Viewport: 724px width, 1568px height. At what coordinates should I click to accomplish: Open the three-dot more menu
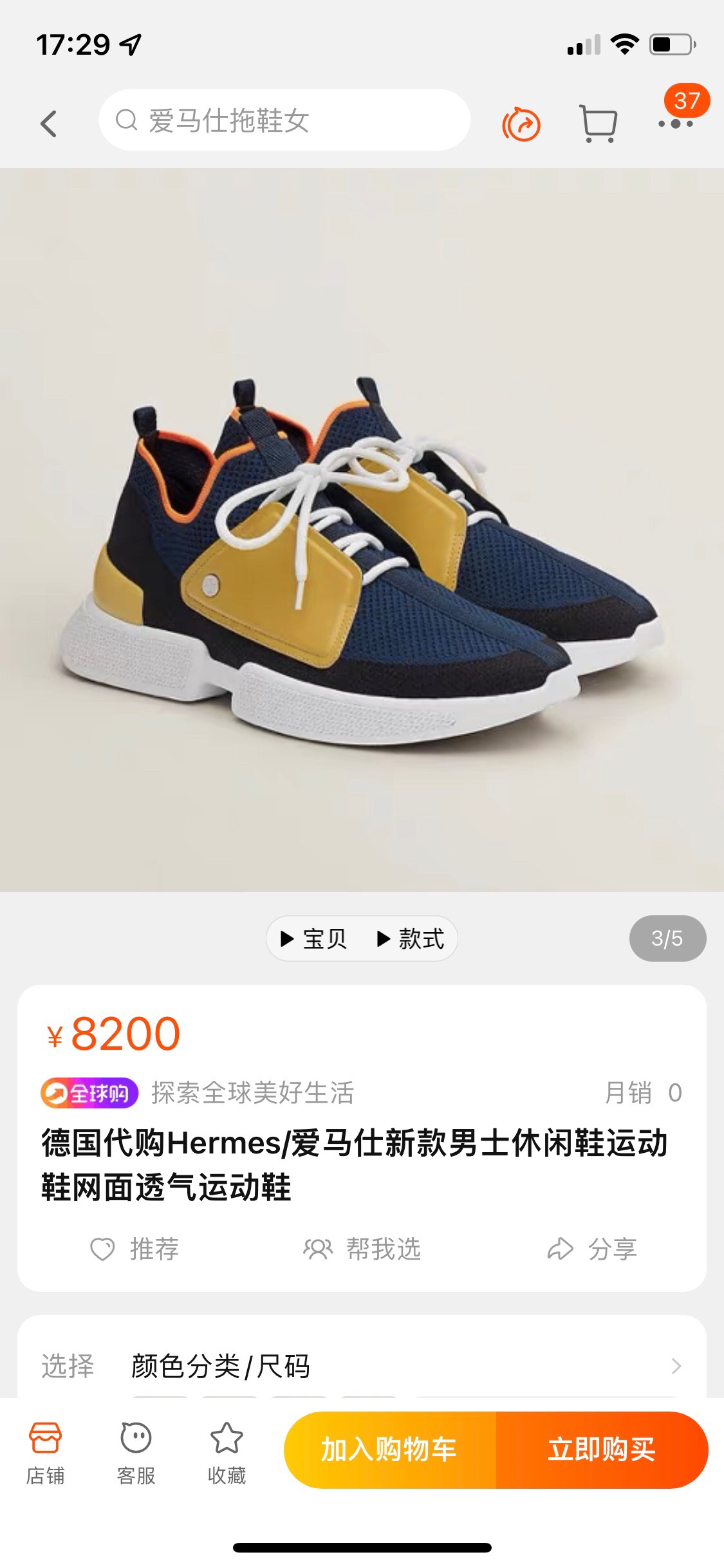coord(676,123)
